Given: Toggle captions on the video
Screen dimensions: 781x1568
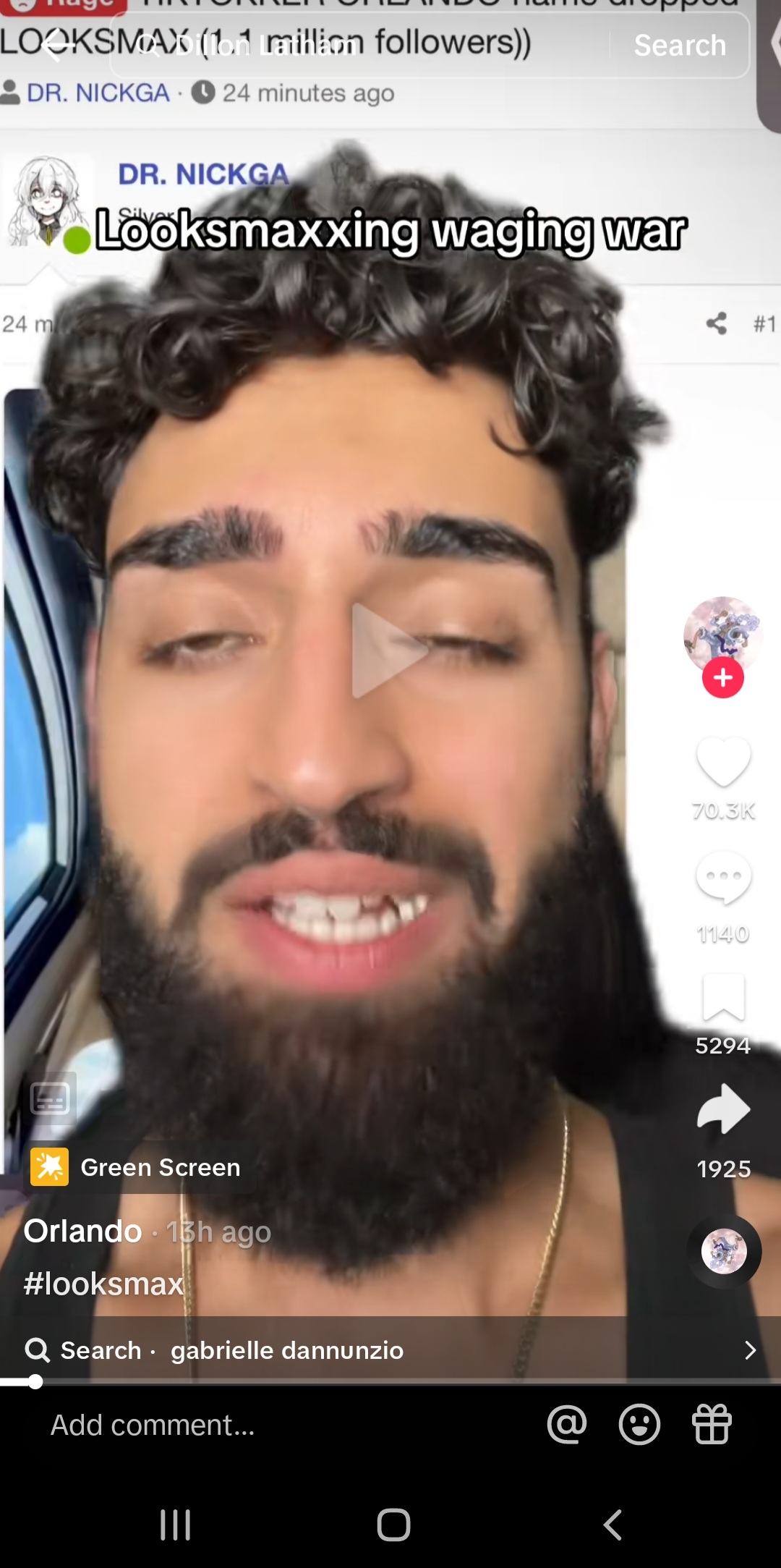Looking at the screenshot, I should tap(50, 1098).
